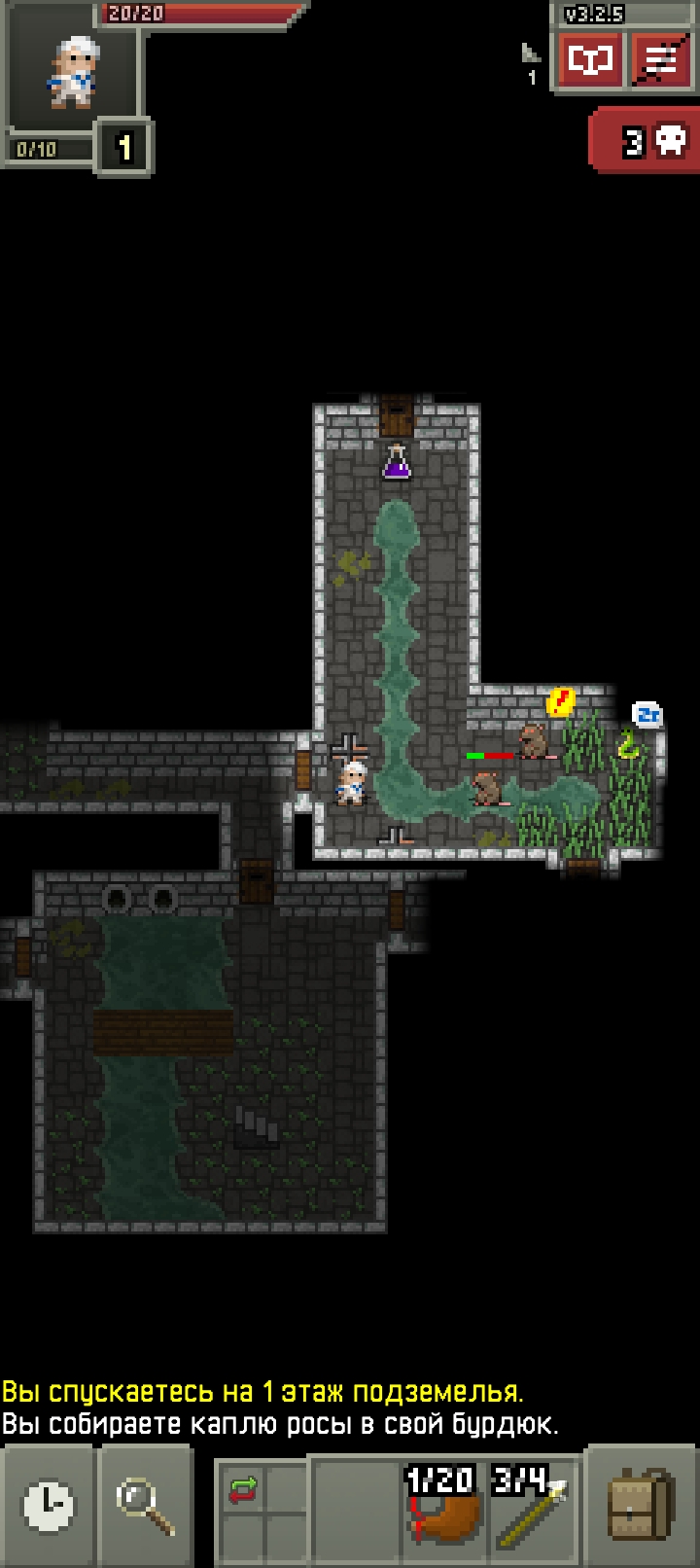This screenshot has height=1568, width=700.
Task: Use the waterskin quickslot
Action: coord(444,1511)
